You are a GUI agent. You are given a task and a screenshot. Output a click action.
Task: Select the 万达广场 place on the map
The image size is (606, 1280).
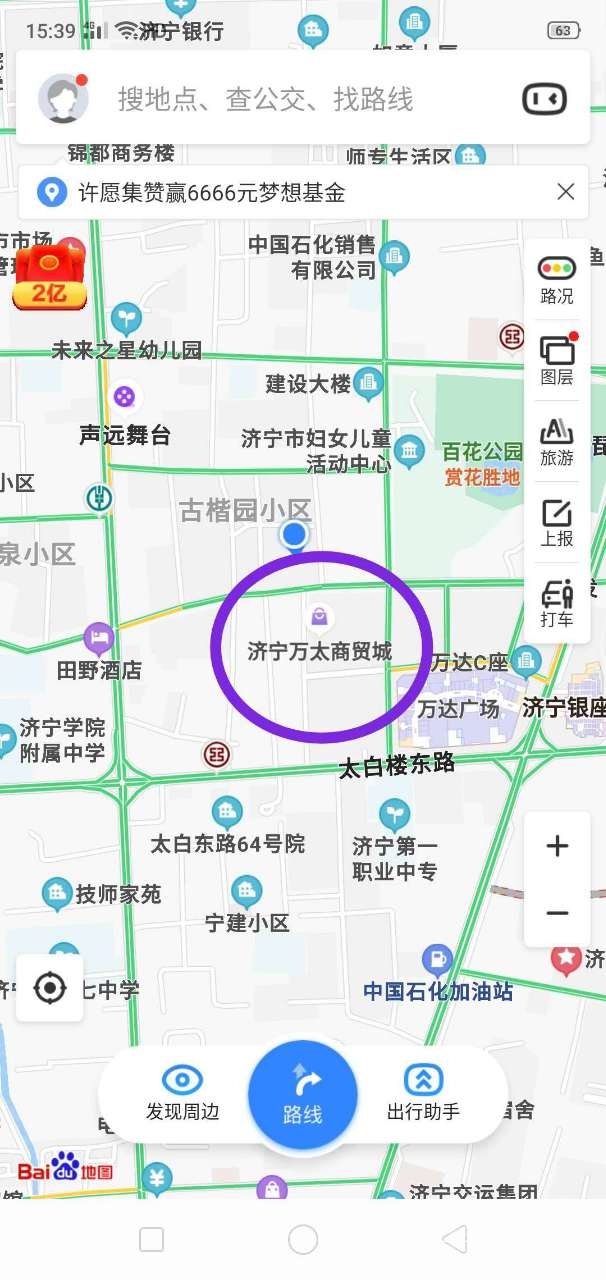[x=458, y=708]
